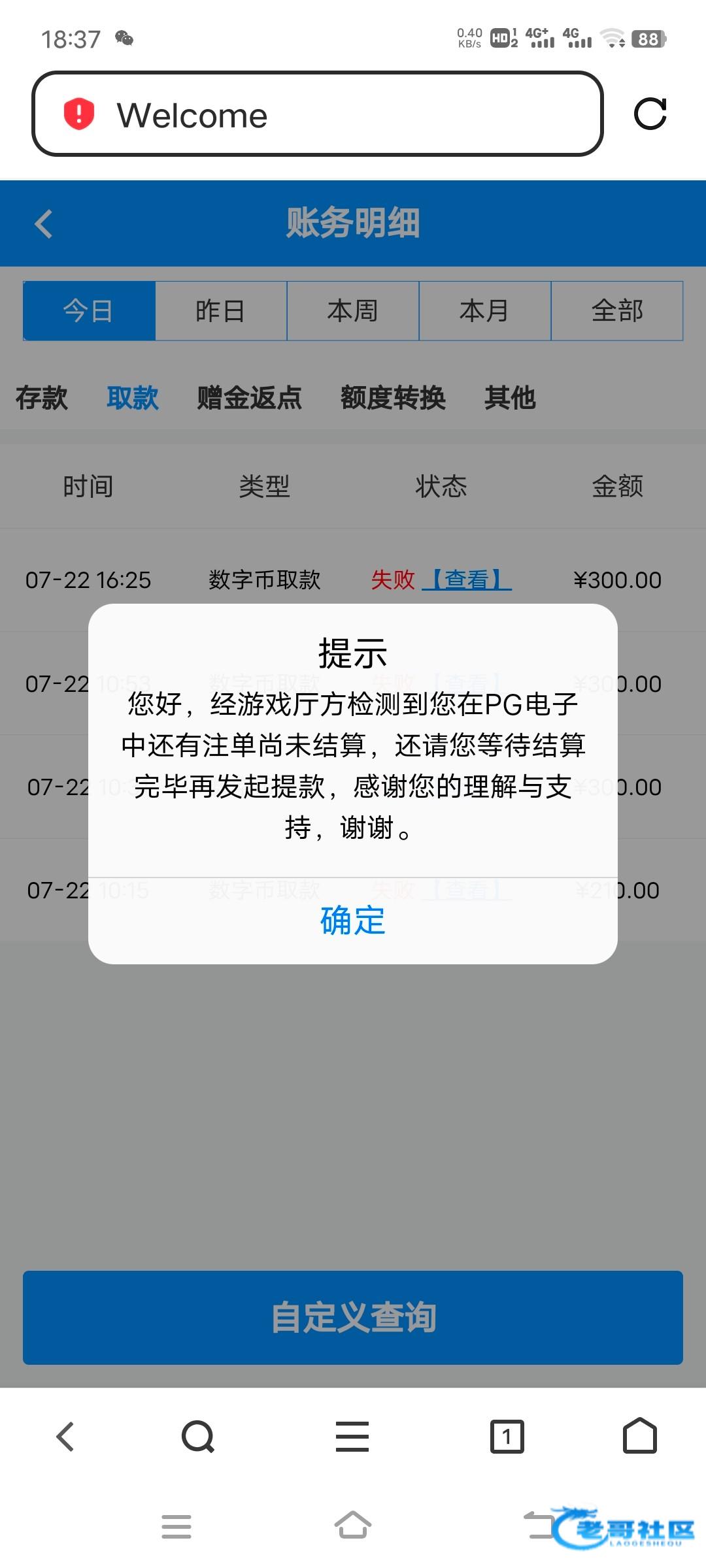706x1568 pixels.
Task: Open the browser menu
Action: coord(352,1437)
